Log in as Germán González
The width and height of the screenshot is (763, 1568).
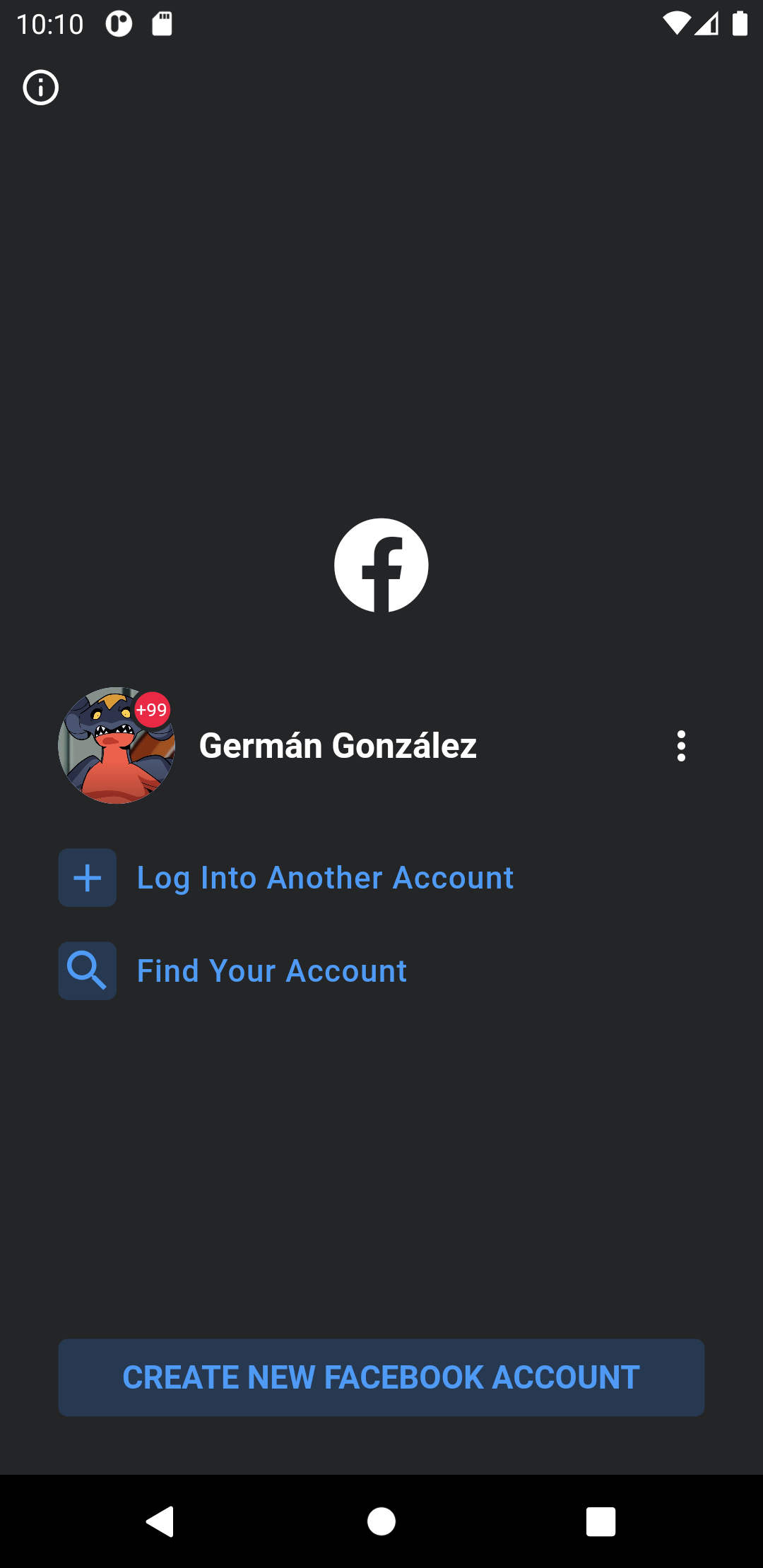(x=337, y=746)
